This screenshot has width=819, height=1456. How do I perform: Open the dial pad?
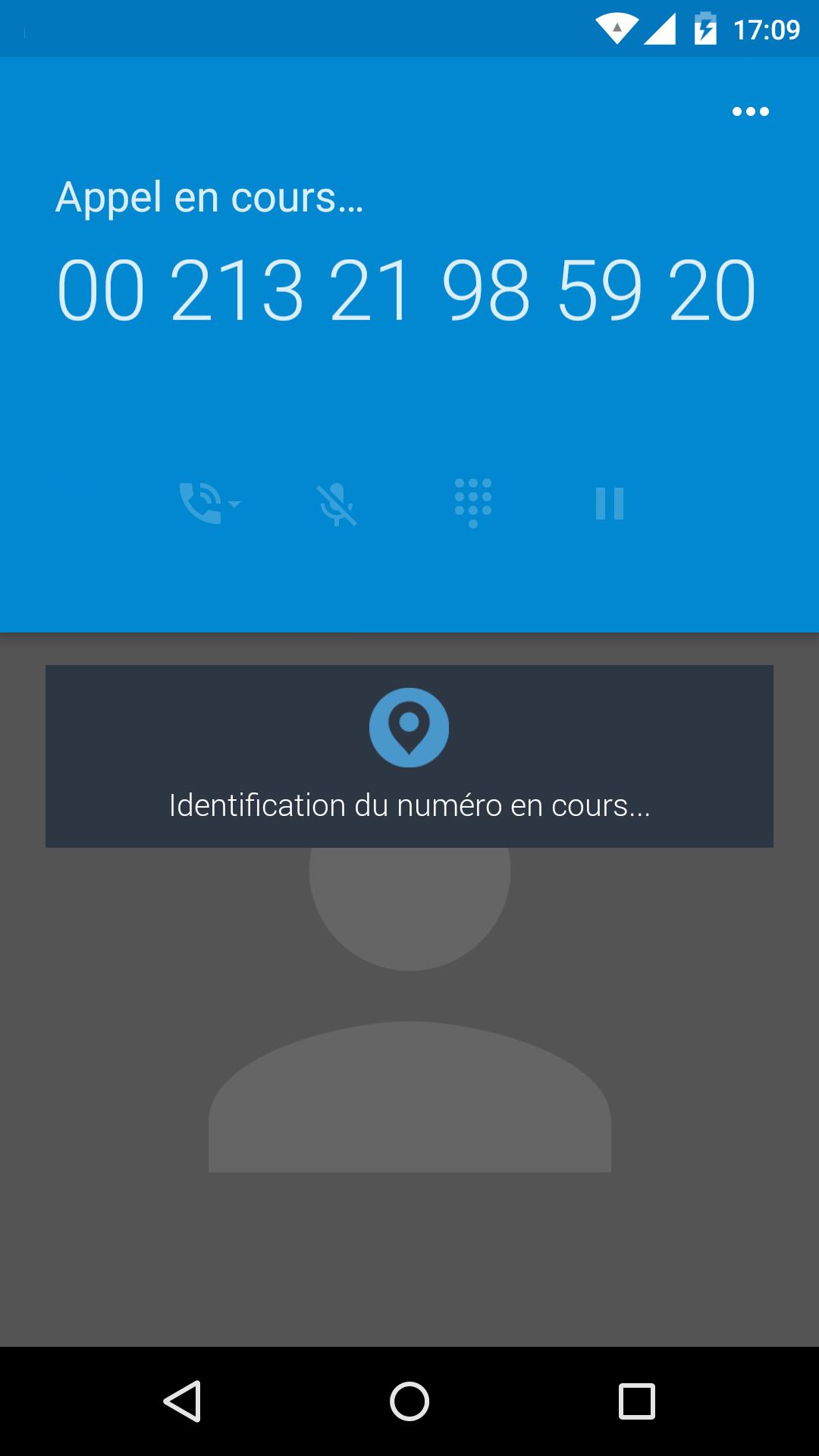473,503
